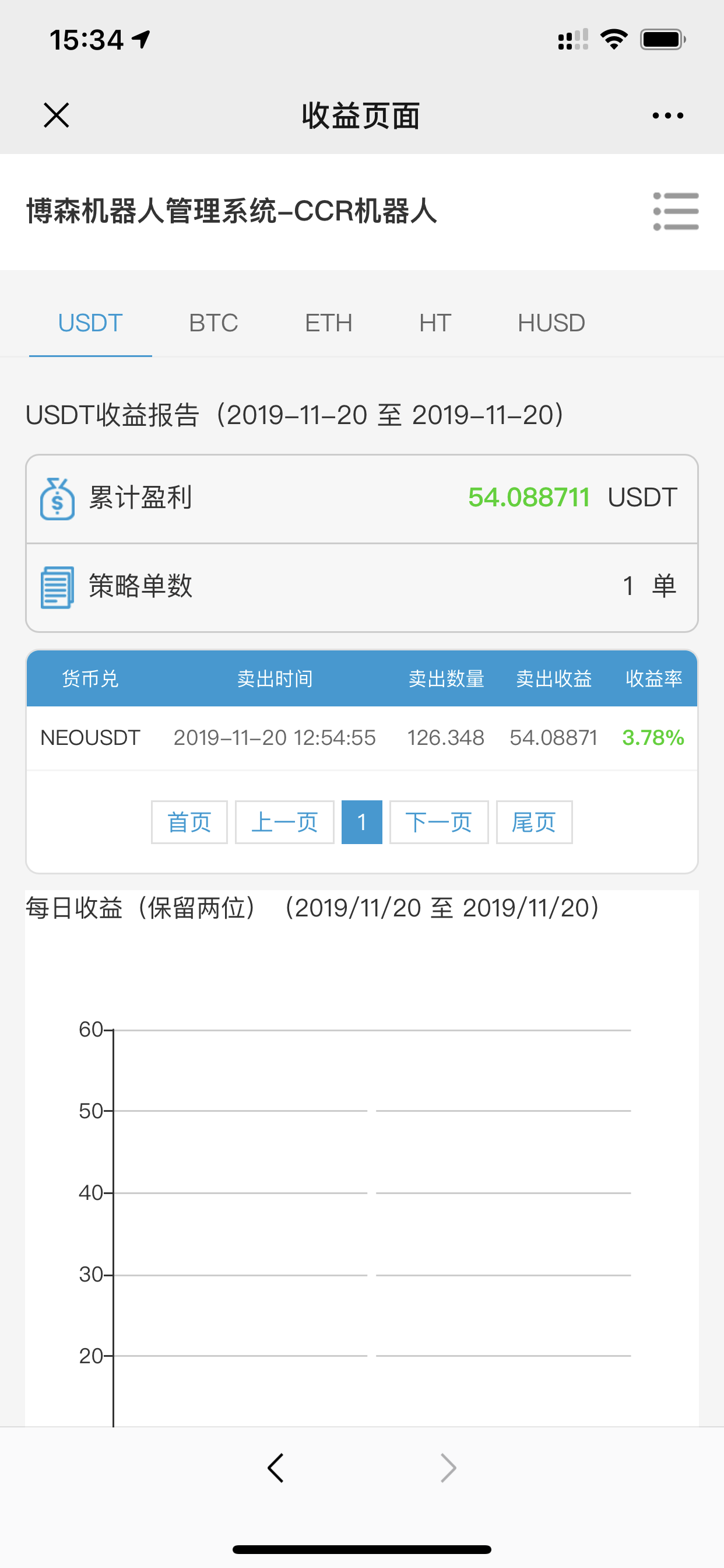Open the list menu beside 博森机器人管理系统
The image size is (724, 1568).
pos(676,211)
